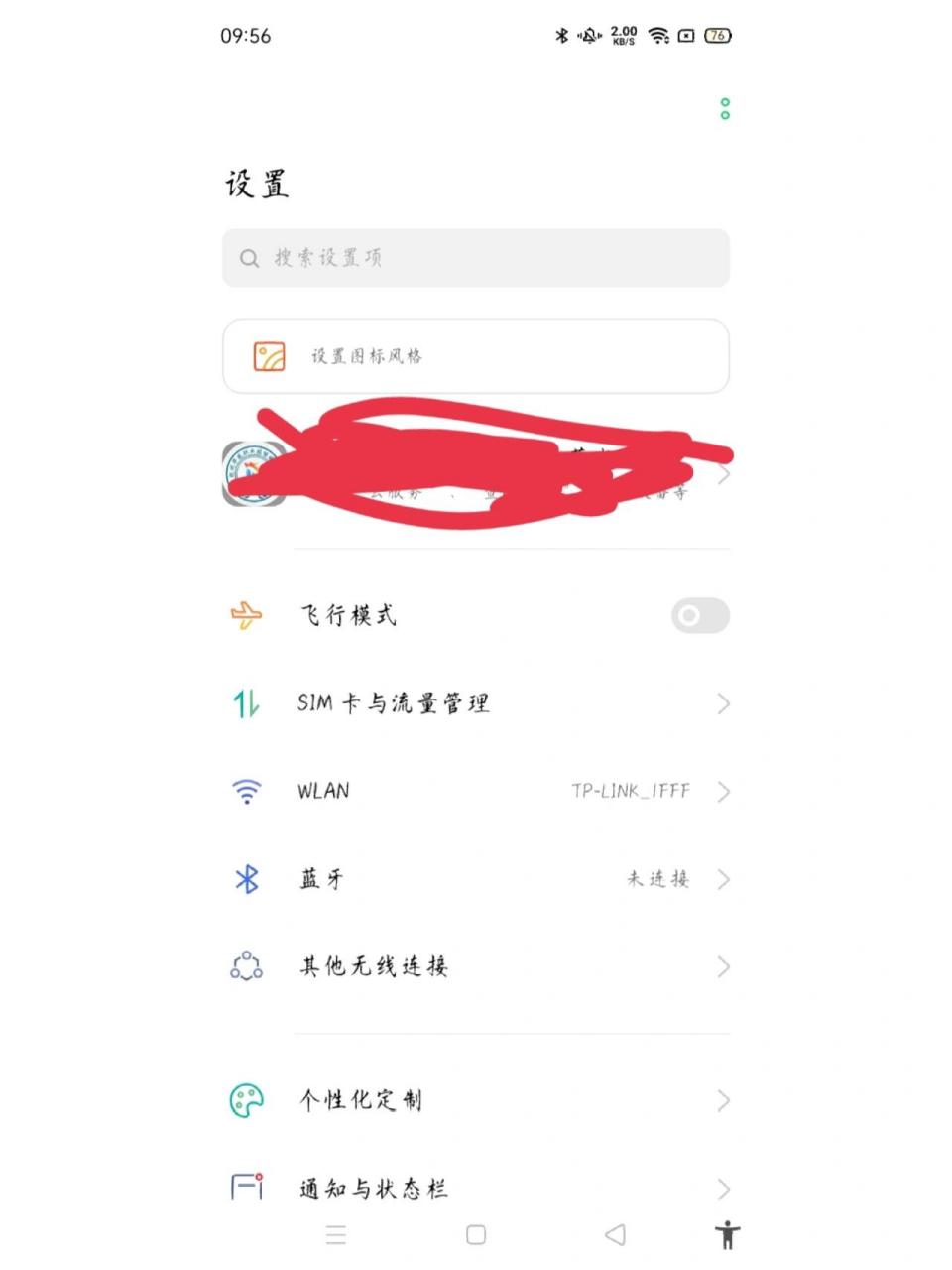Image resolution: width=952 pixels, height=1270 pixels.
Task: Expand the SIM 卡与流量管理 row arrow
Action: pos(724,703)
